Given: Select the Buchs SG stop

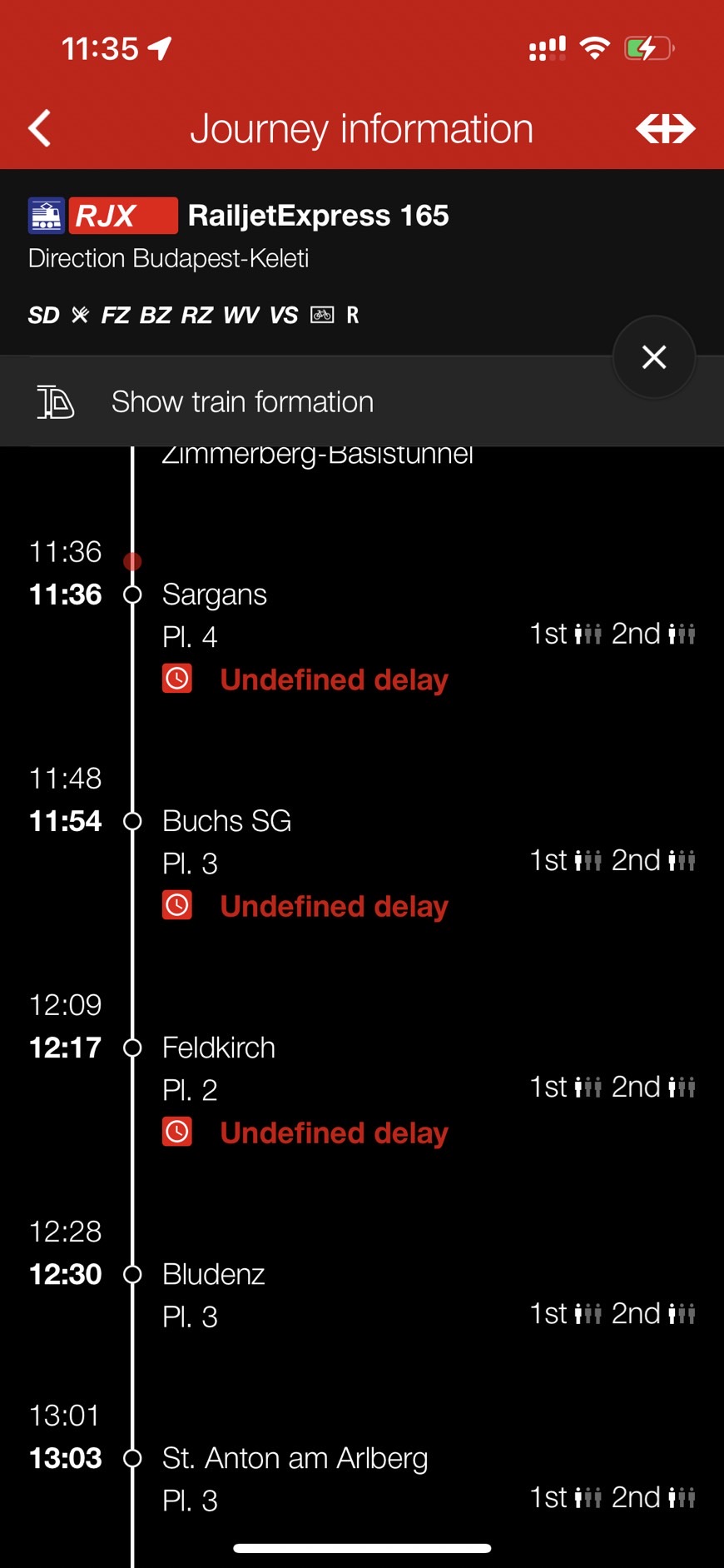Looking at the screenshot, I should [x=226, y=821].
